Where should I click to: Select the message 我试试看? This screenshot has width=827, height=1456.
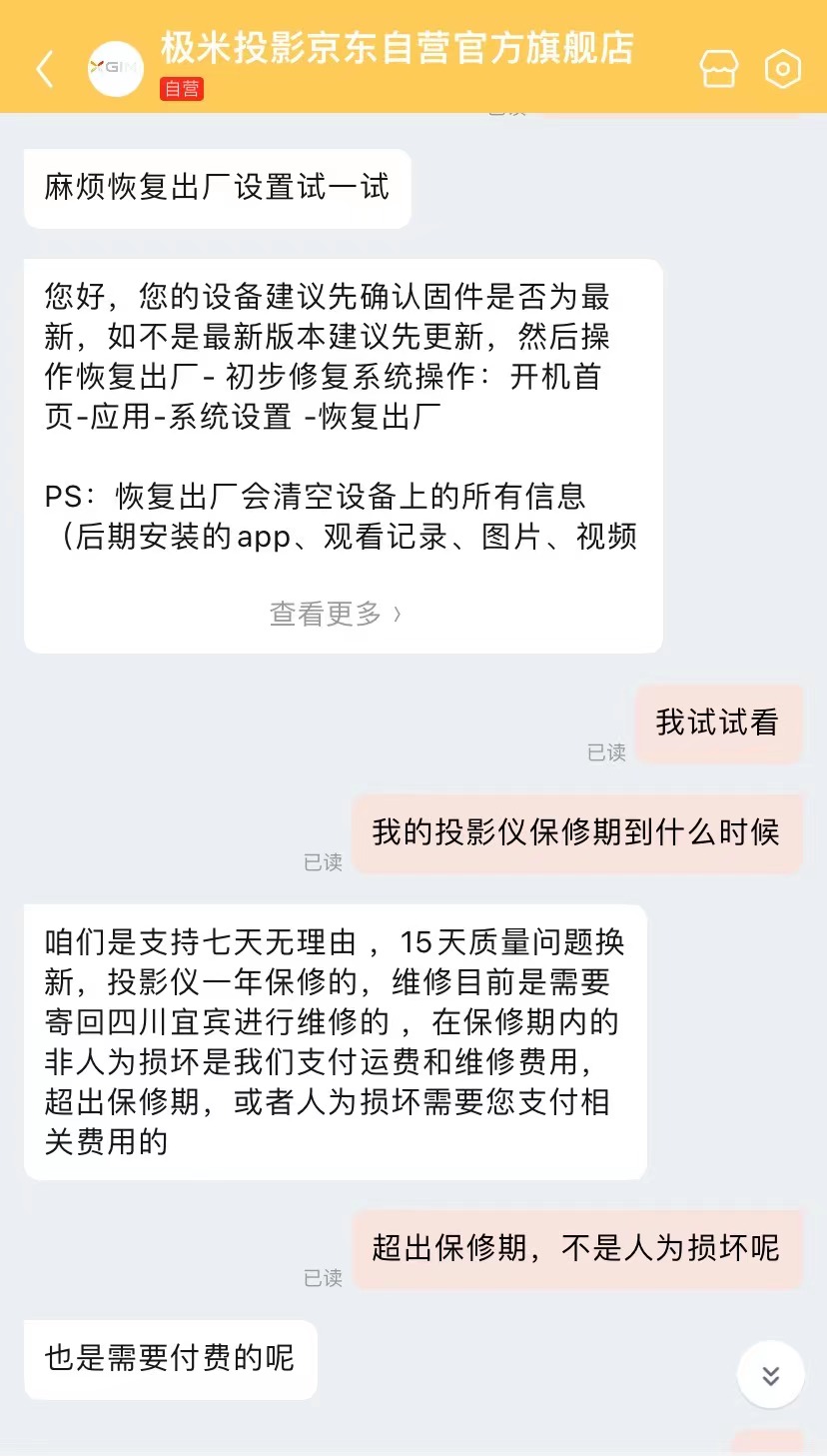tap(718, 724)
